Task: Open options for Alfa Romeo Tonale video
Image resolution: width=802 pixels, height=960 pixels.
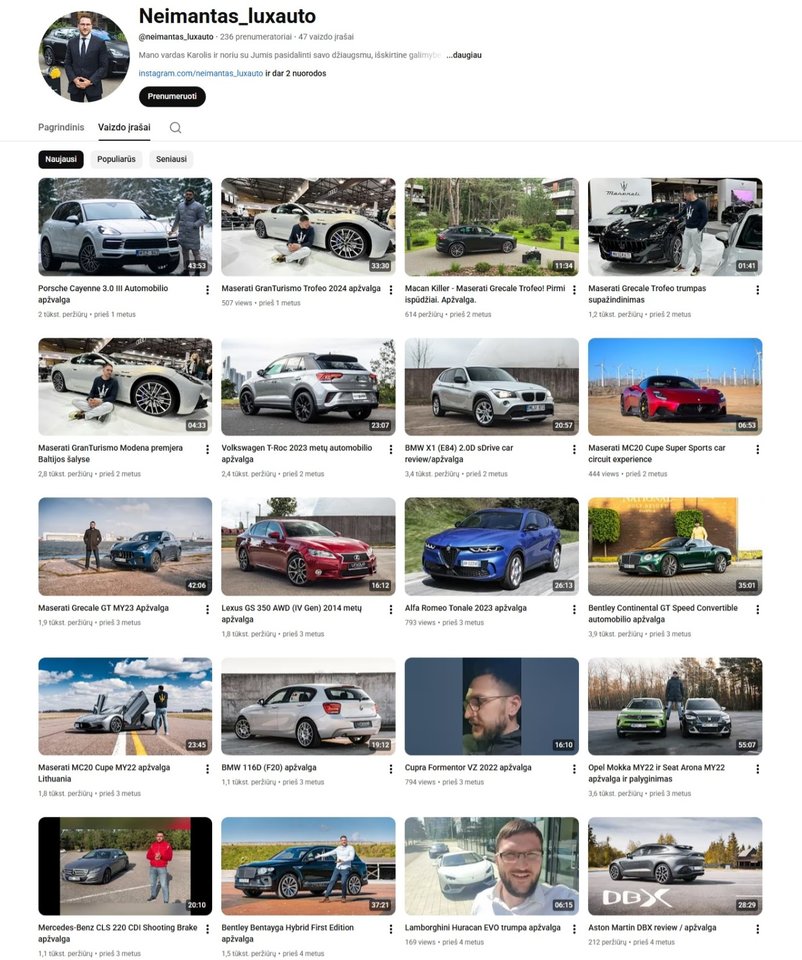Action: [x=574, y=610]
